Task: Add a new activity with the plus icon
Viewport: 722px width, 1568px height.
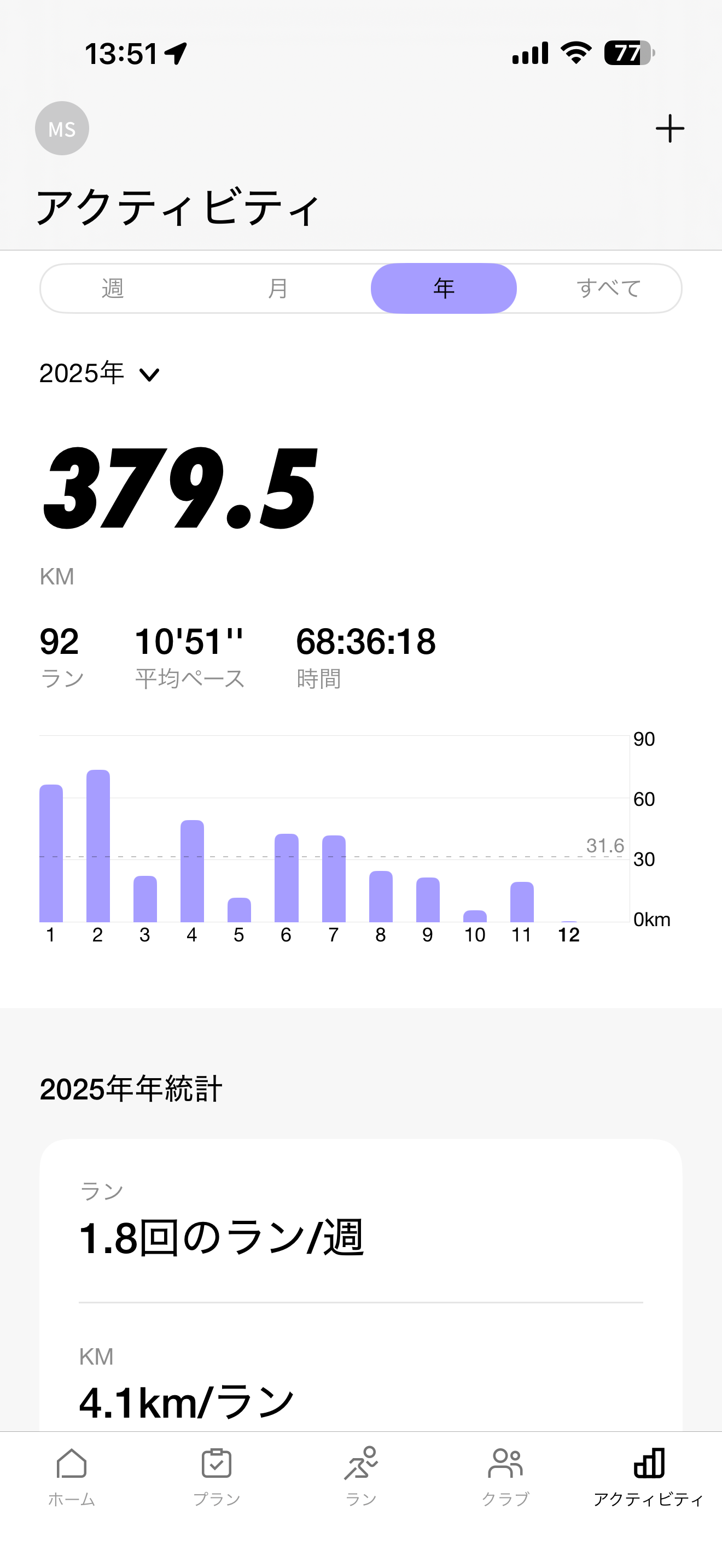Action: (669, 128)
